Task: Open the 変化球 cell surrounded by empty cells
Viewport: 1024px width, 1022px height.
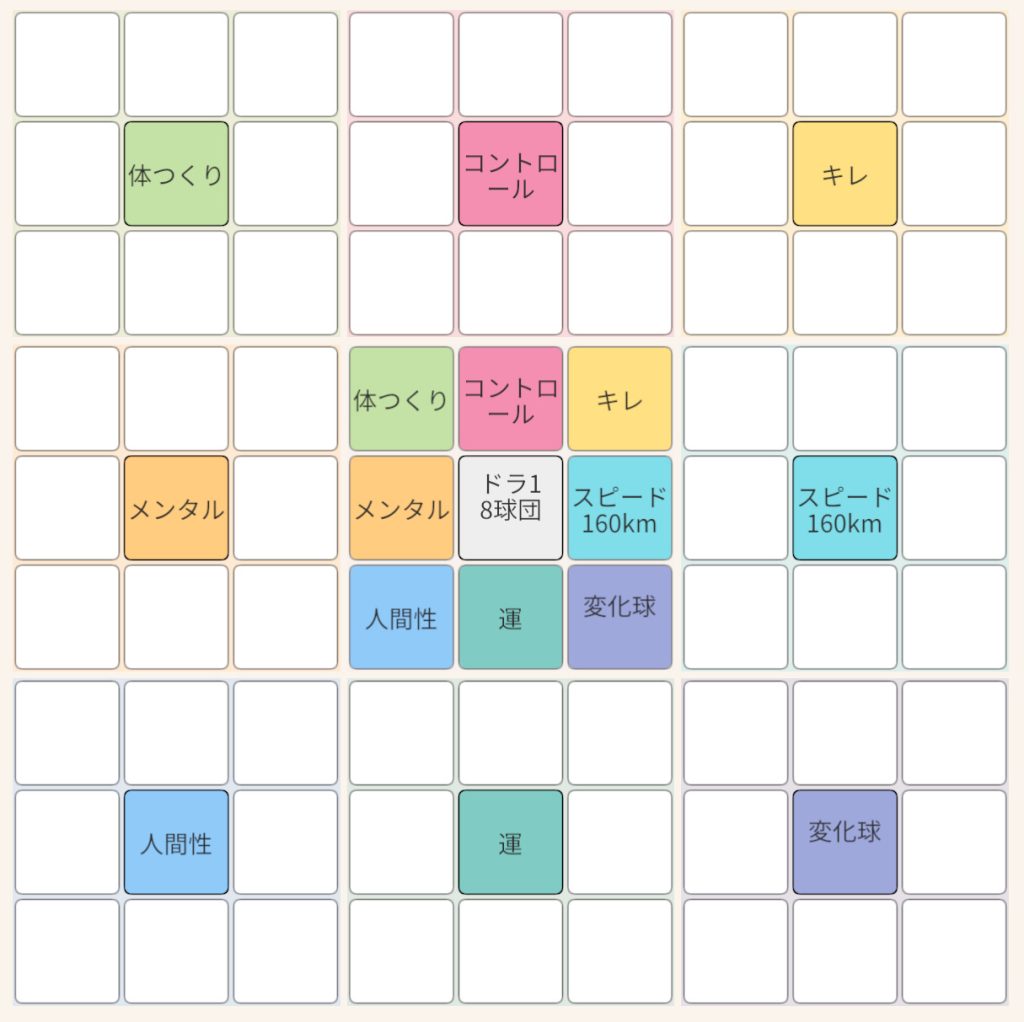Action: tap(844, 842)
